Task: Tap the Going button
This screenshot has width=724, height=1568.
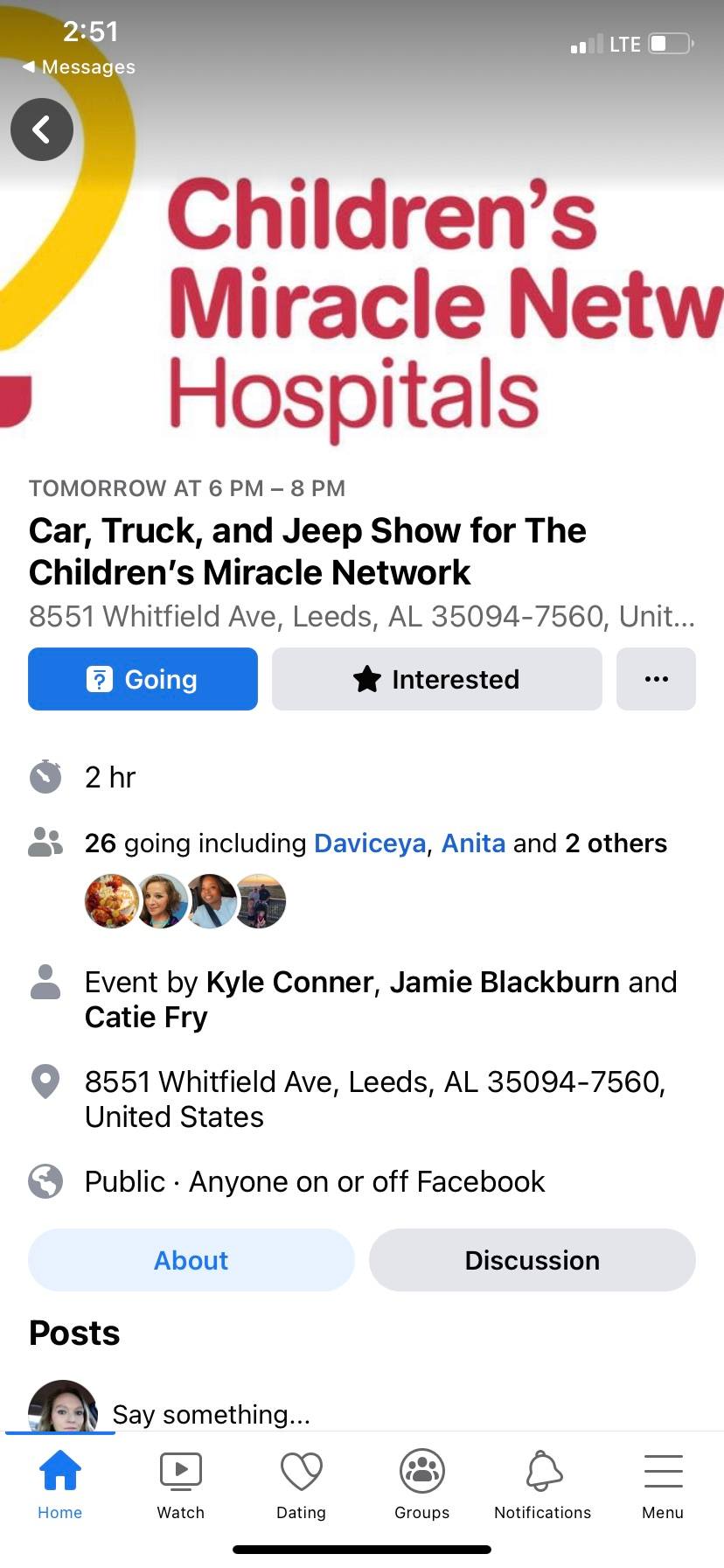Action: pyautogui.click(x=143, y=679)
